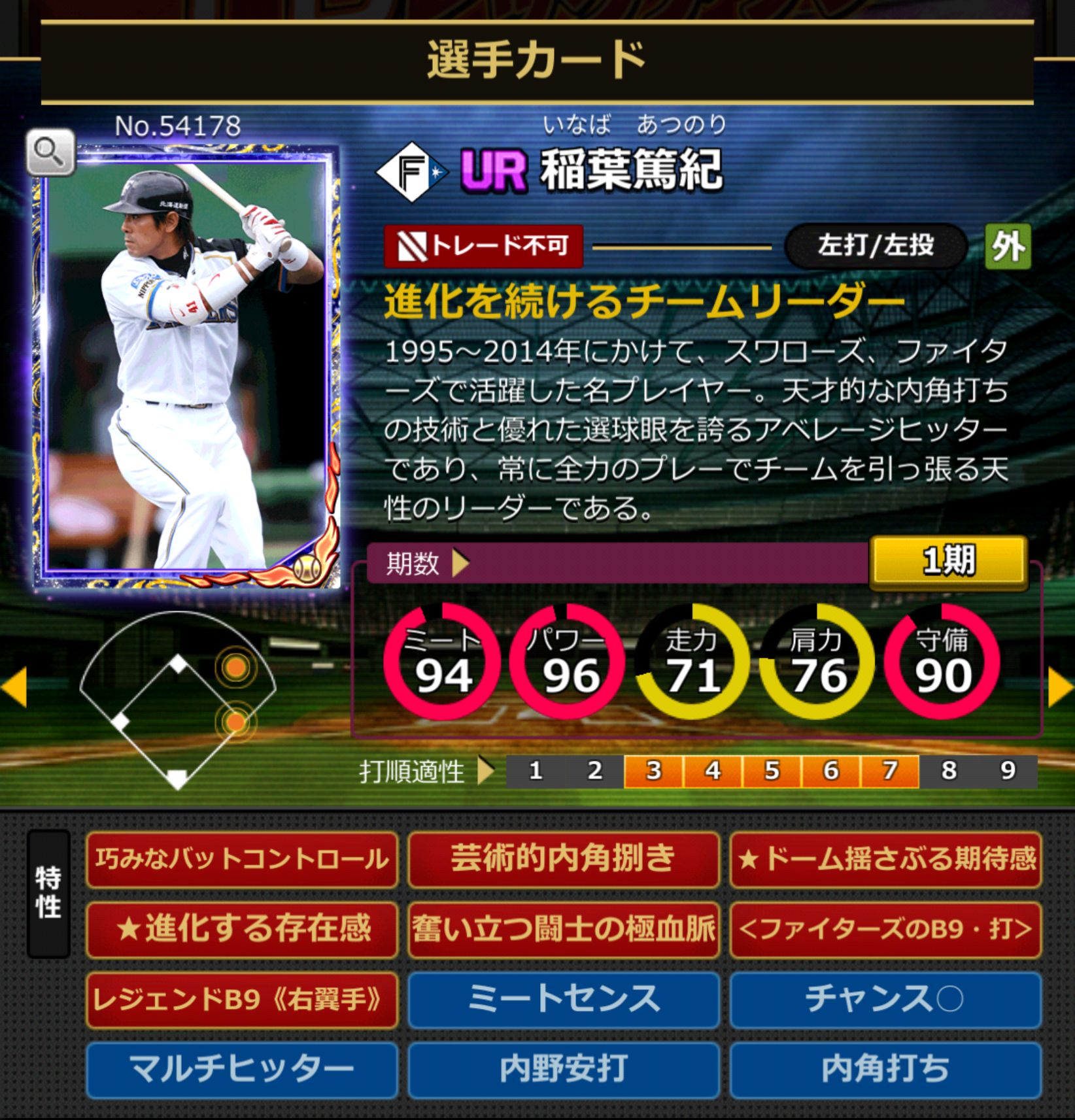1075x1120 pixels.
Task: View the 稲葉篤紀 player card image
Action: [x=186, y=366]
